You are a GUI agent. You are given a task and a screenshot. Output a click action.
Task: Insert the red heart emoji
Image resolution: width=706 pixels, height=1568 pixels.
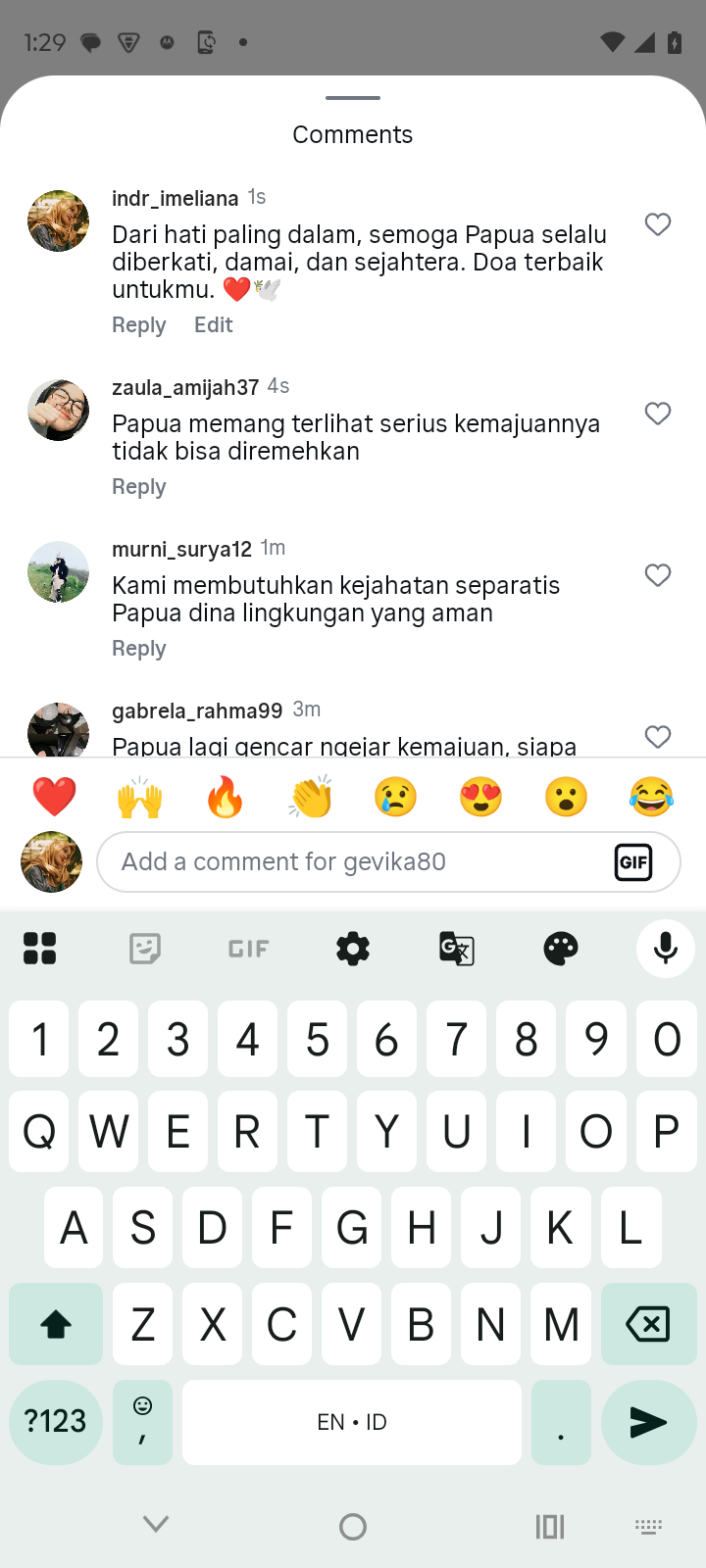point(54,797)
